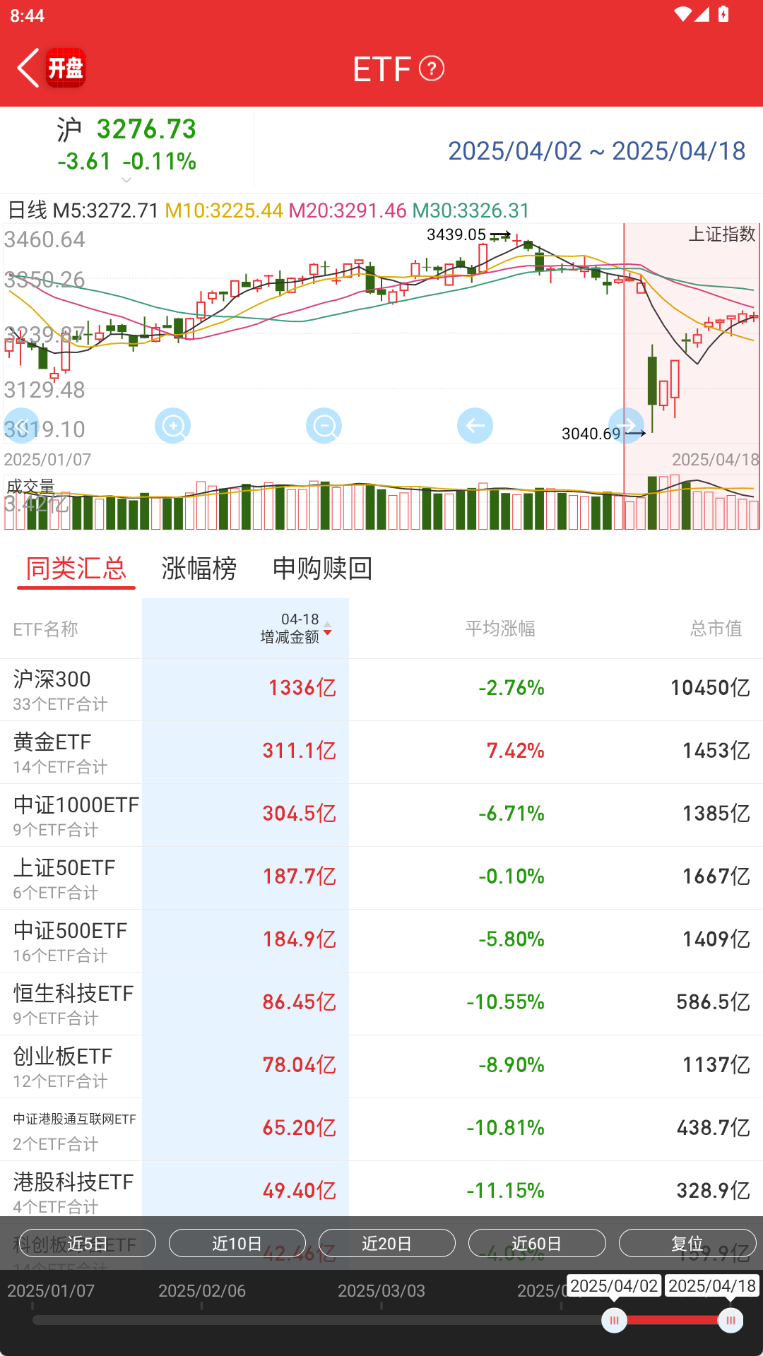Expand the Shanghai index dropdown arrow
This screenshot has height=1356, width=763.
pyautogui.click(x=126, y=180)
